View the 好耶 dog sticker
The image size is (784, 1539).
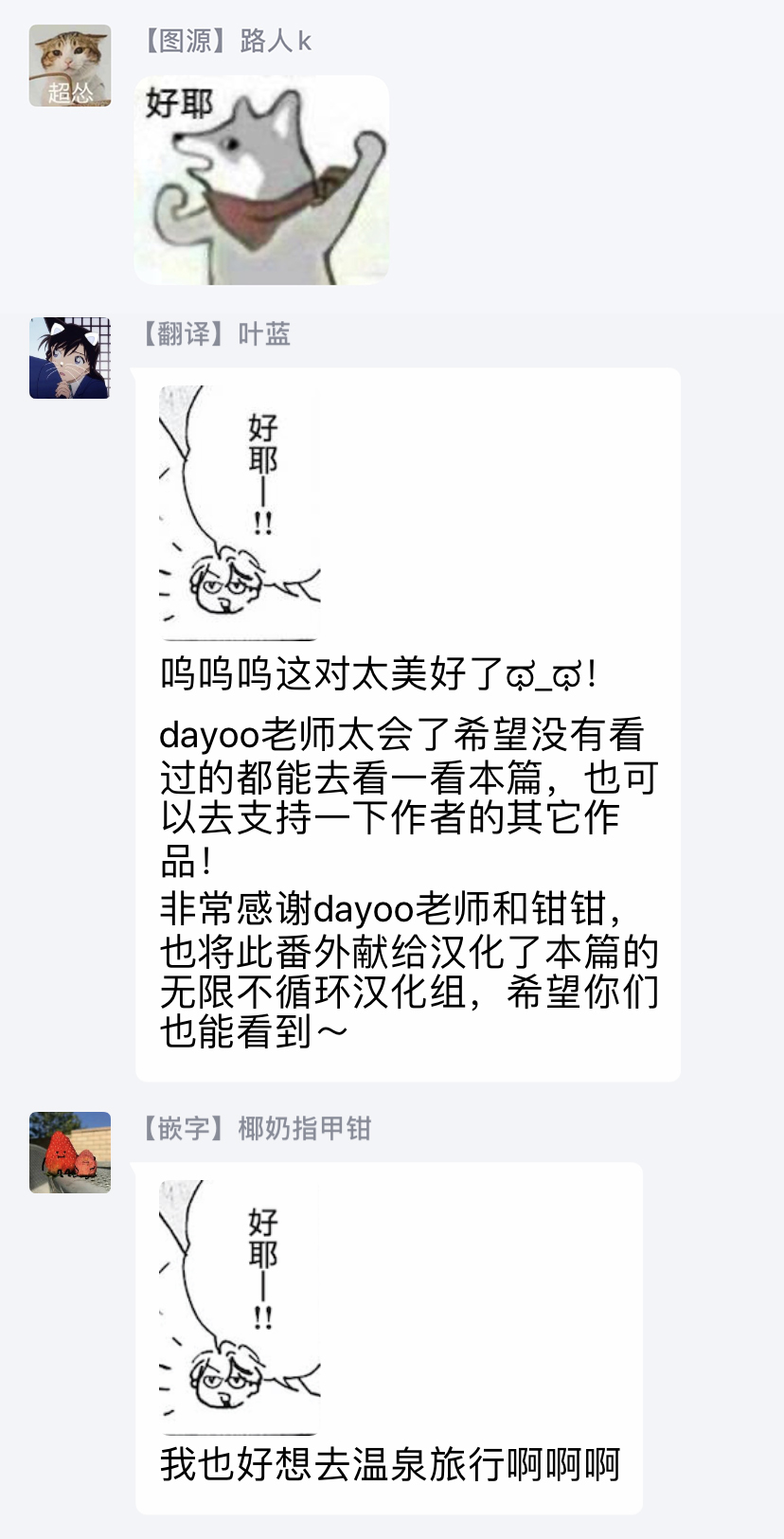[x=262, y=180]
